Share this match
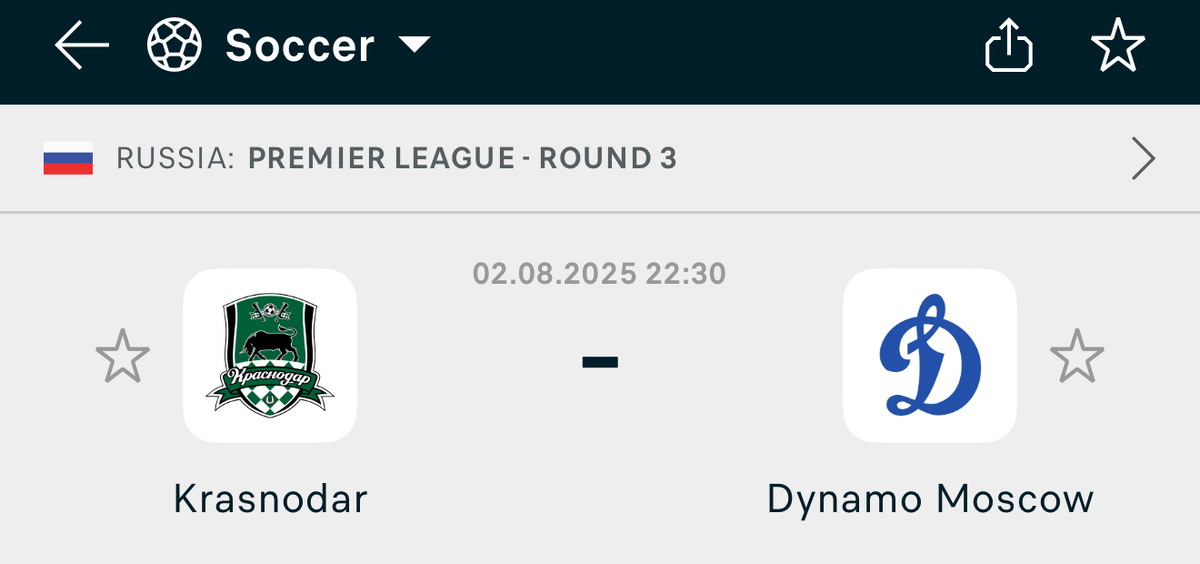The image size is (1200, 564). (x=1009, y=46)
